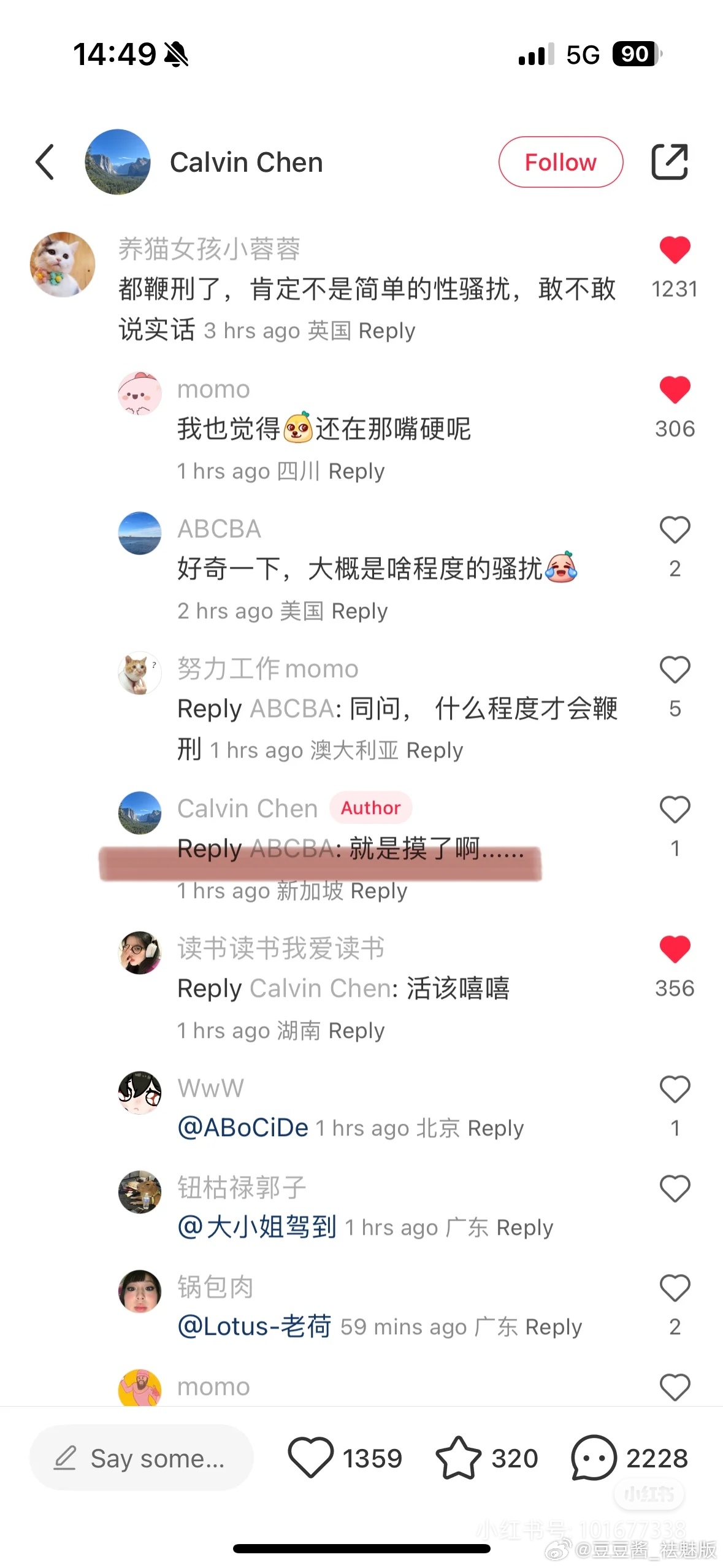Like 锅包肉's comment
723x1568 pixels.
675,1288
